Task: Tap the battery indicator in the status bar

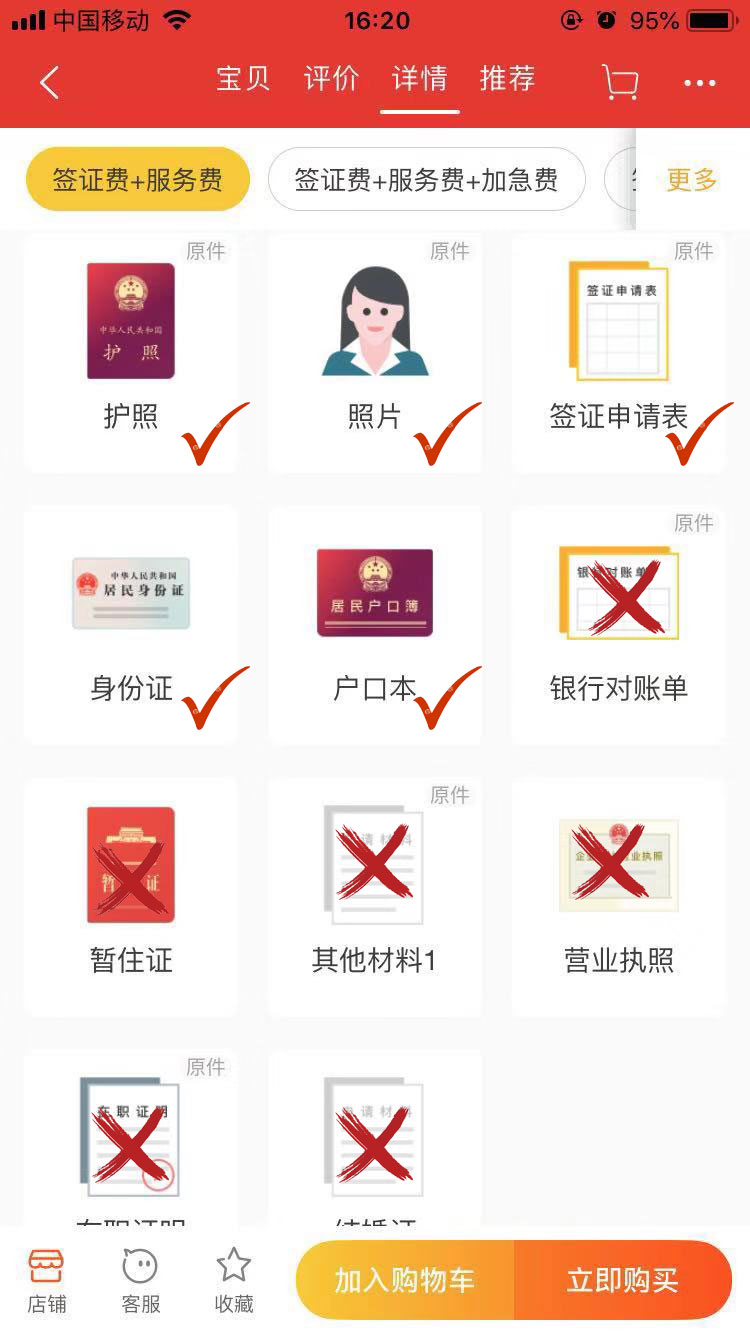Action: coord(714,20)
